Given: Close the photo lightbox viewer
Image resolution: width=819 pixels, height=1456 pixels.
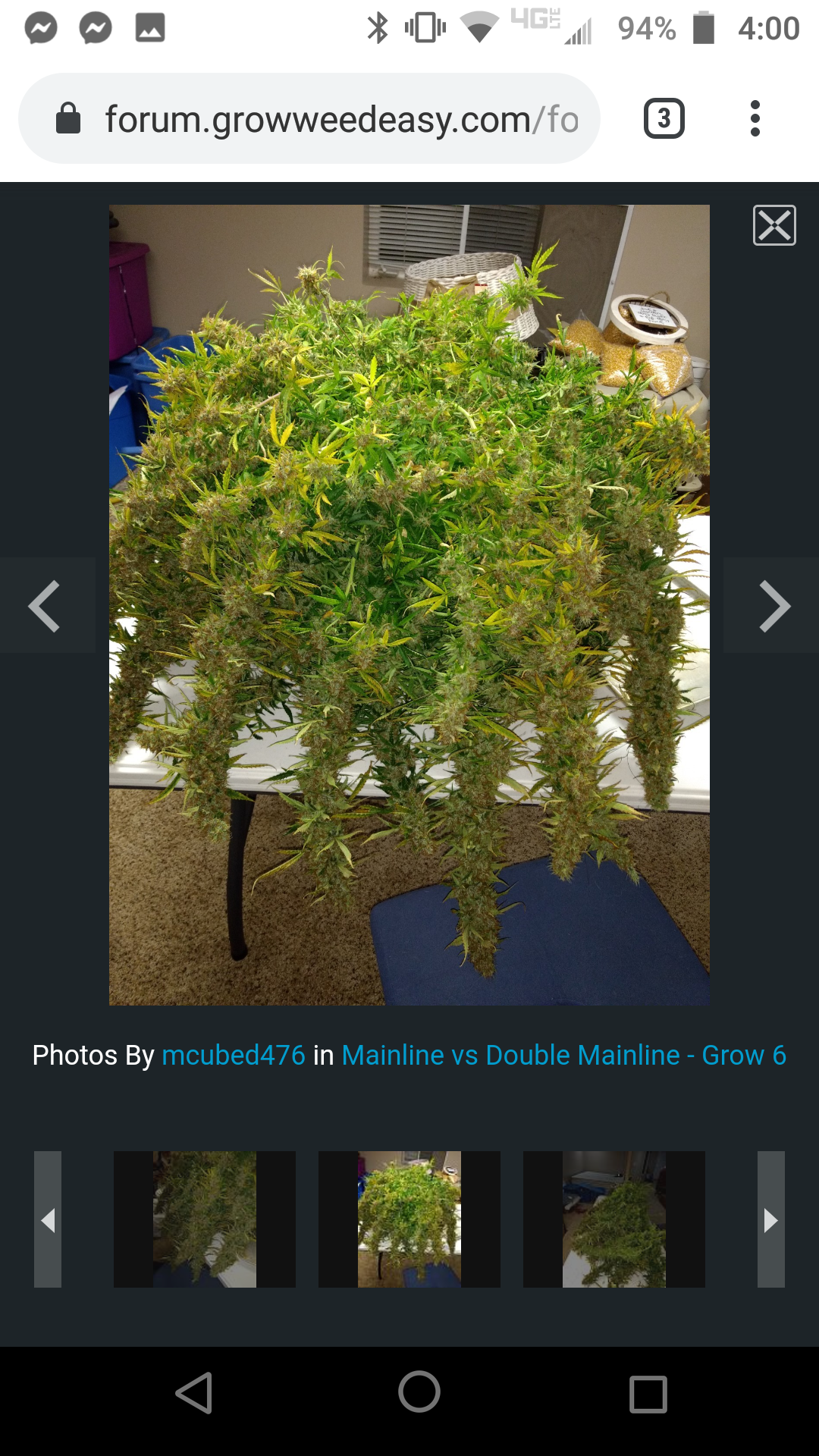Looking at the screenshot, I should 774,225.
